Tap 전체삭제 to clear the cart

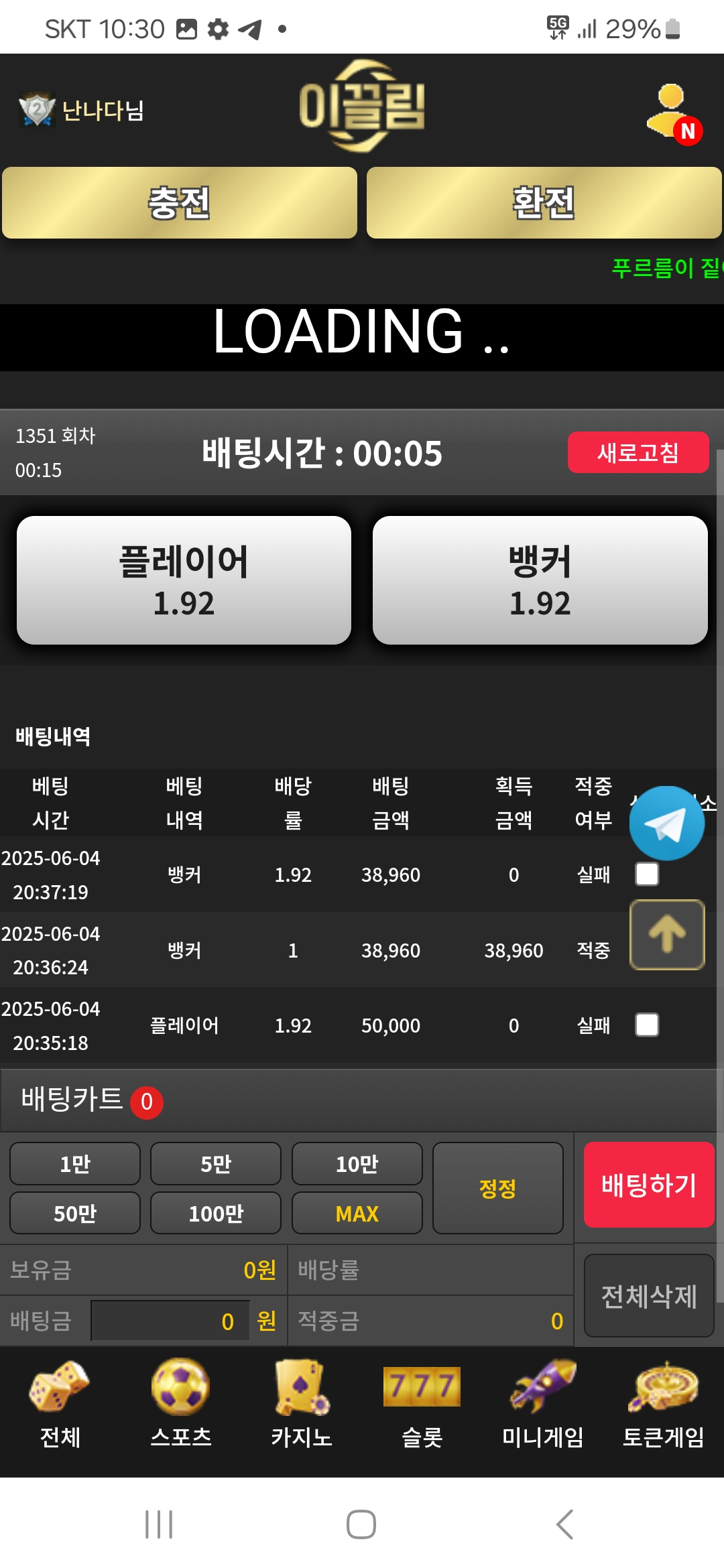coord(648,1296)
